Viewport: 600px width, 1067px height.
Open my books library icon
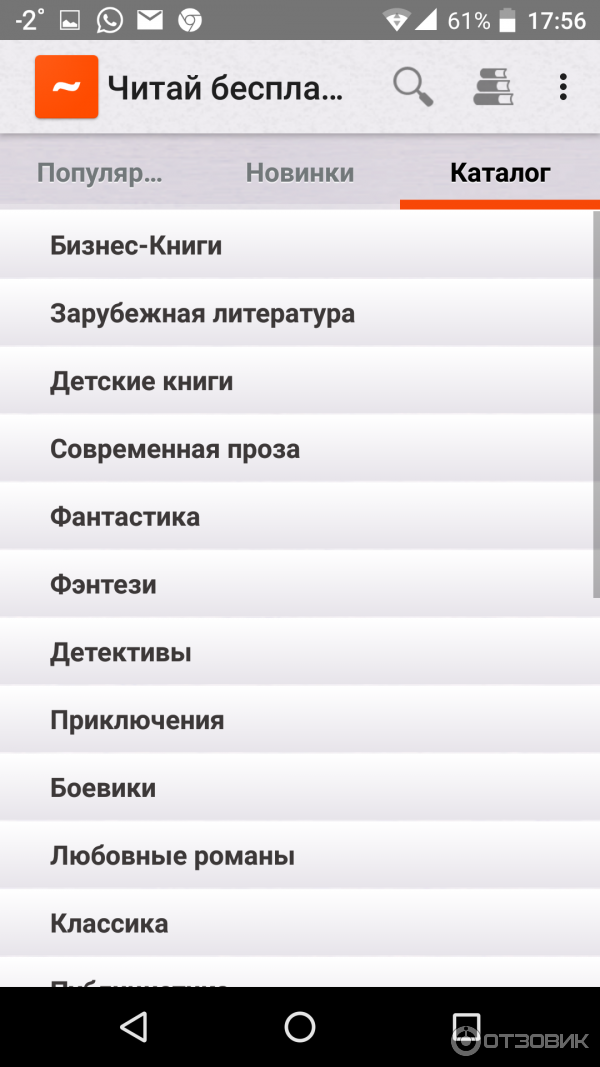(492, 87)
